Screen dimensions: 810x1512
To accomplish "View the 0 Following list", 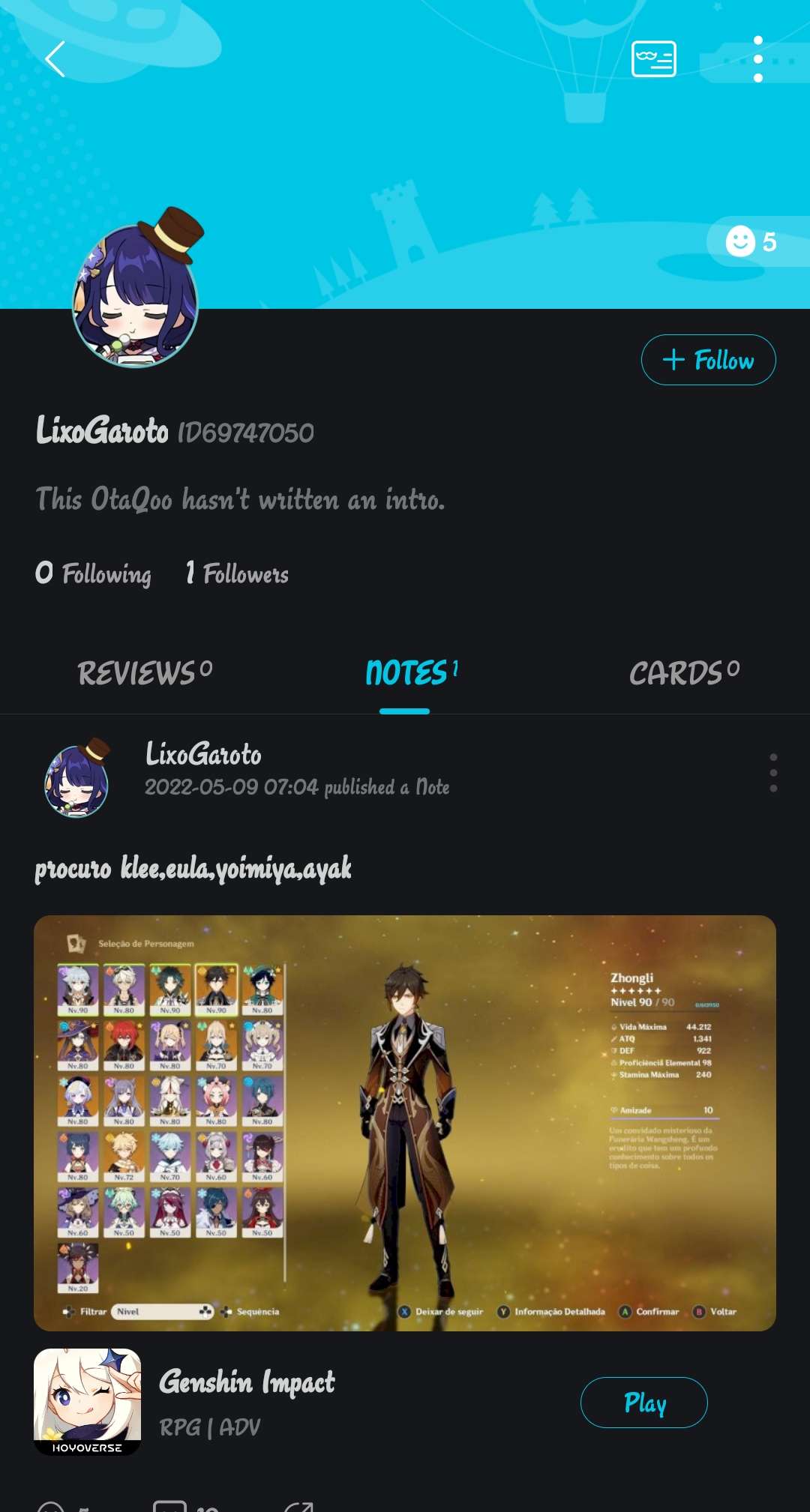I will (x=94, y=573).
